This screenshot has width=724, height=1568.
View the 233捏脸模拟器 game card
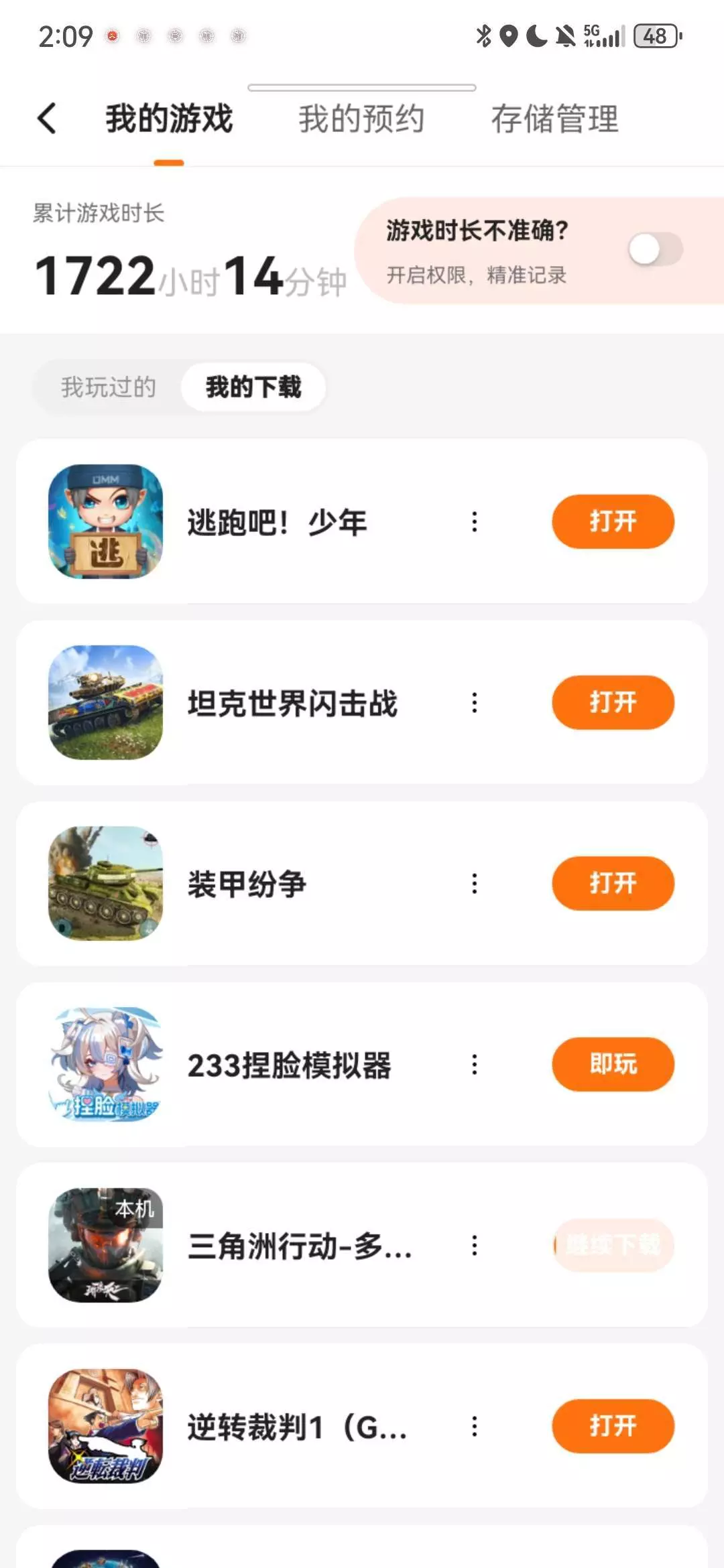[x=290, y=1064]
